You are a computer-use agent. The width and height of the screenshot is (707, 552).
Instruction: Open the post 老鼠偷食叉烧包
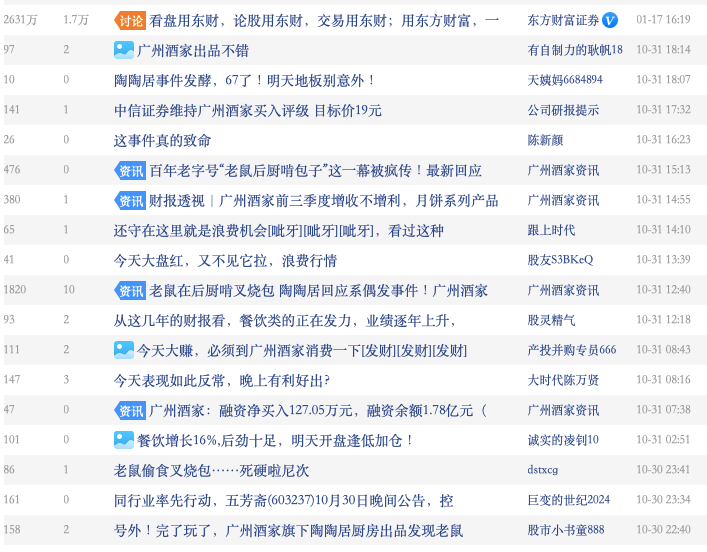[x=211, y=470]
